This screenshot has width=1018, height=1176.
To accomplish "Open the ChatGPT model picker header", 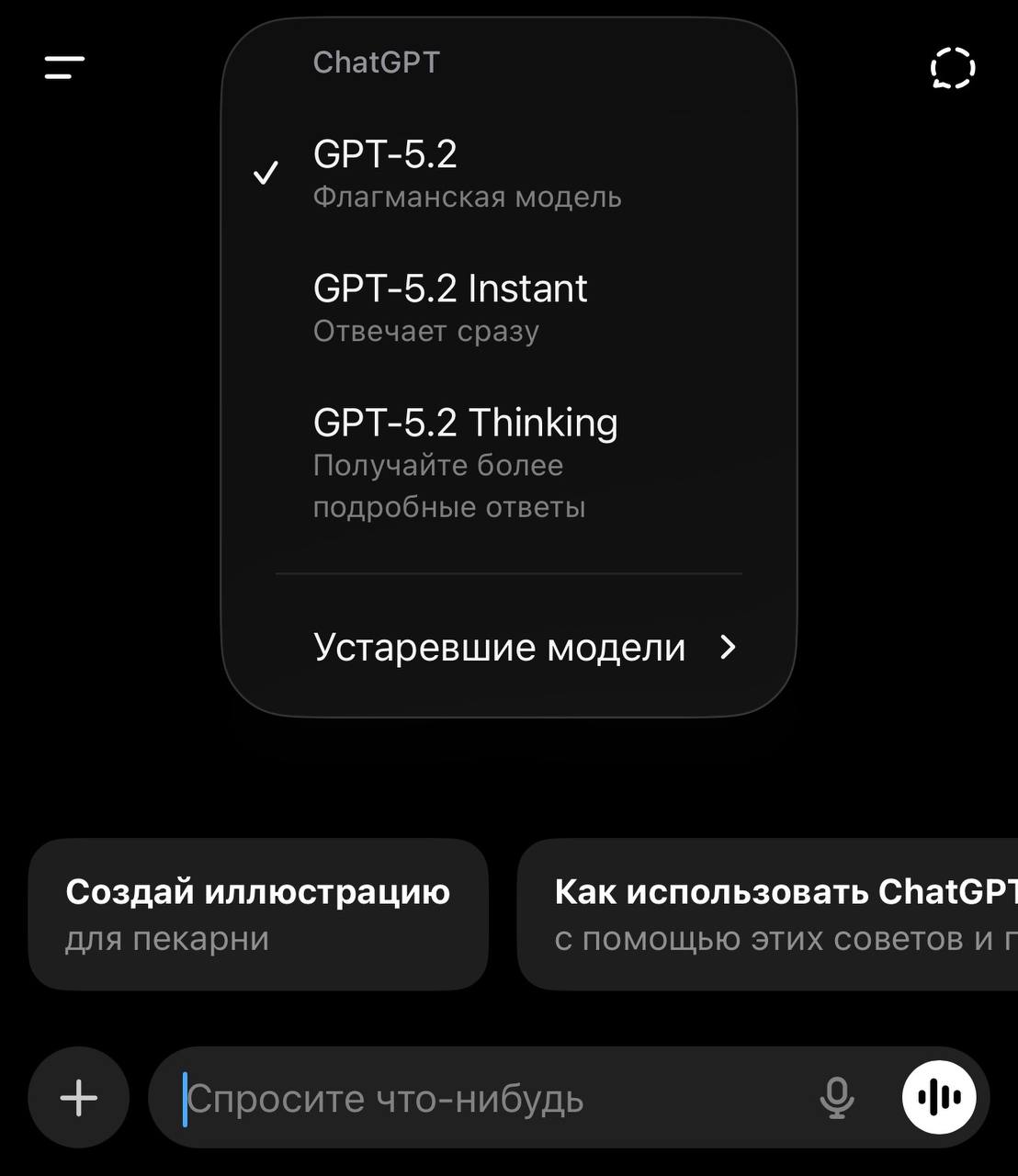I will click(x=377, y=62).
